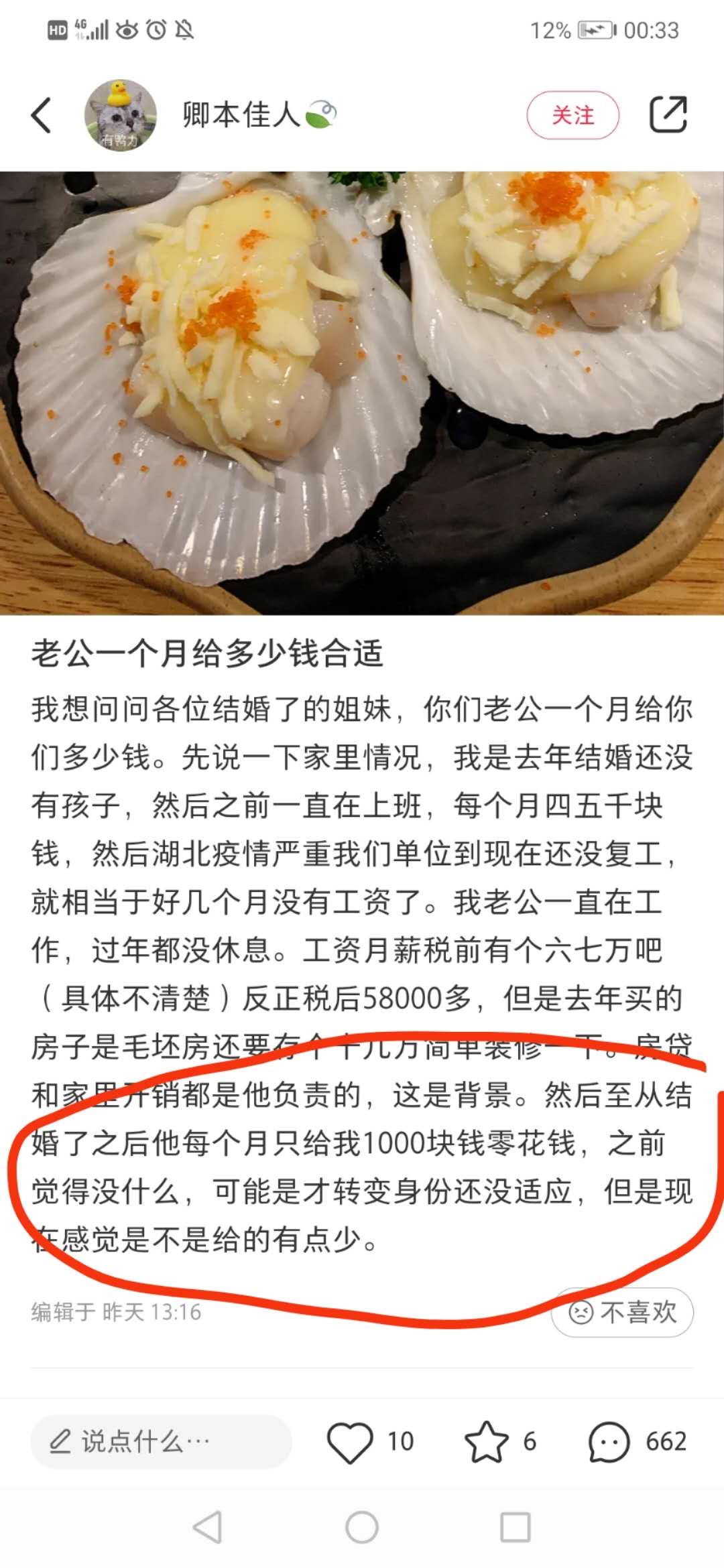This screenshot has width=724, height=1568.
Task: Like the post with the heart icon
Action: (349, 1441)
